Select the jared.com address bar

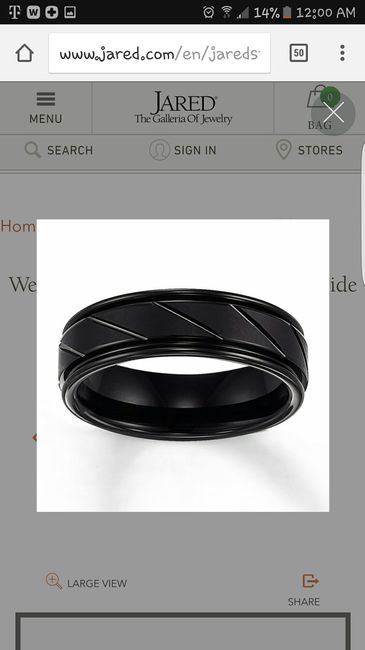[160, 53]
